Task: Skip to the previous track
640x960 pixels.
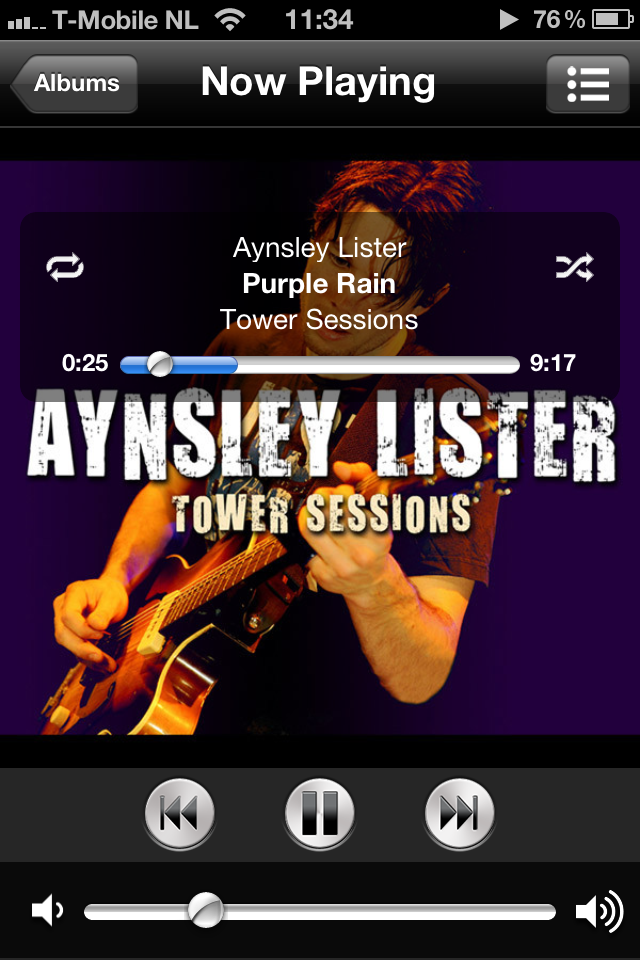Action: pos(180,813)
